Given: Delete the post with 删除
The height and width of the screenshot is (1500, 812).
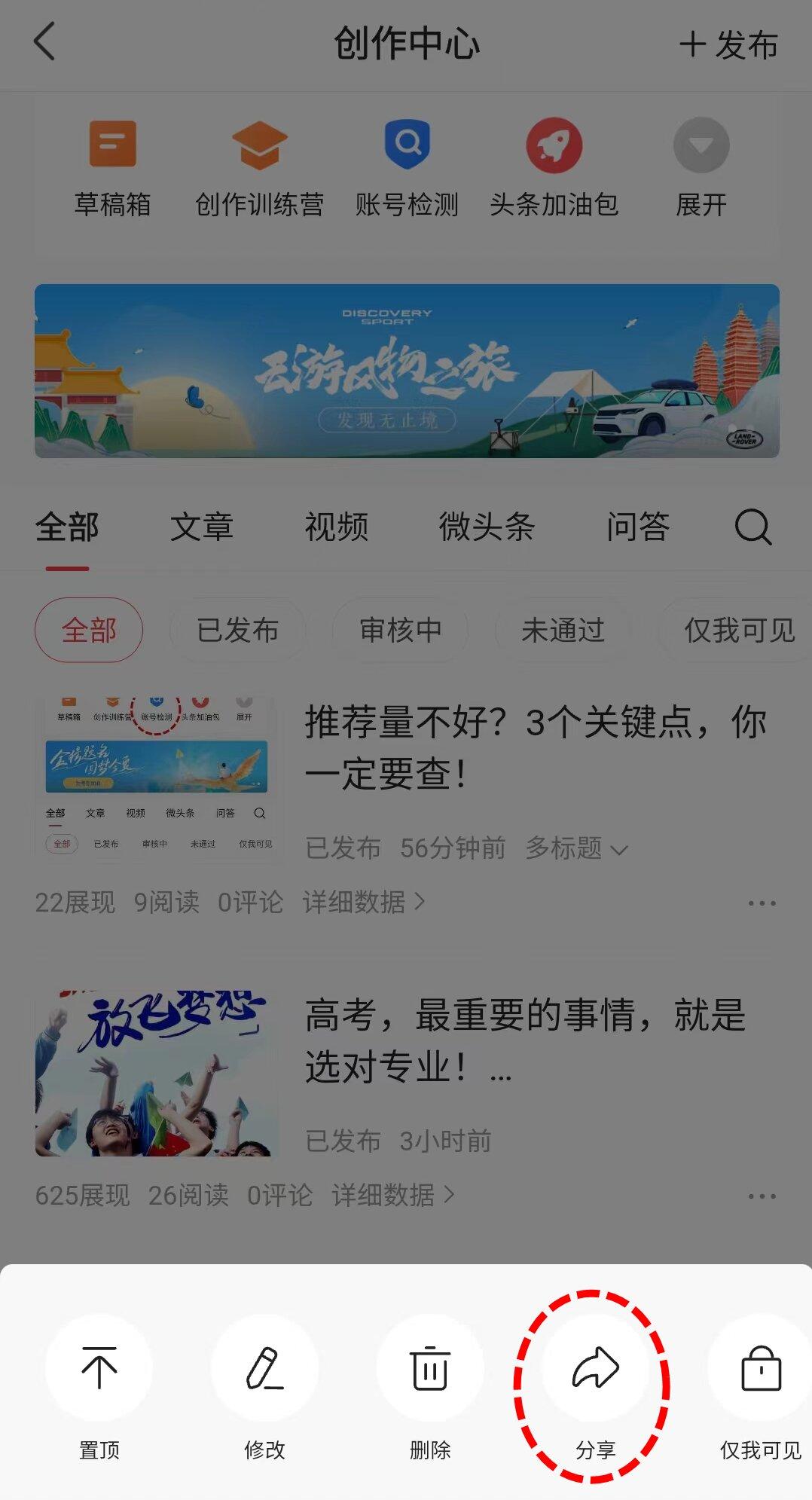Looking at the screenshot, I should tap(430, 1369).
